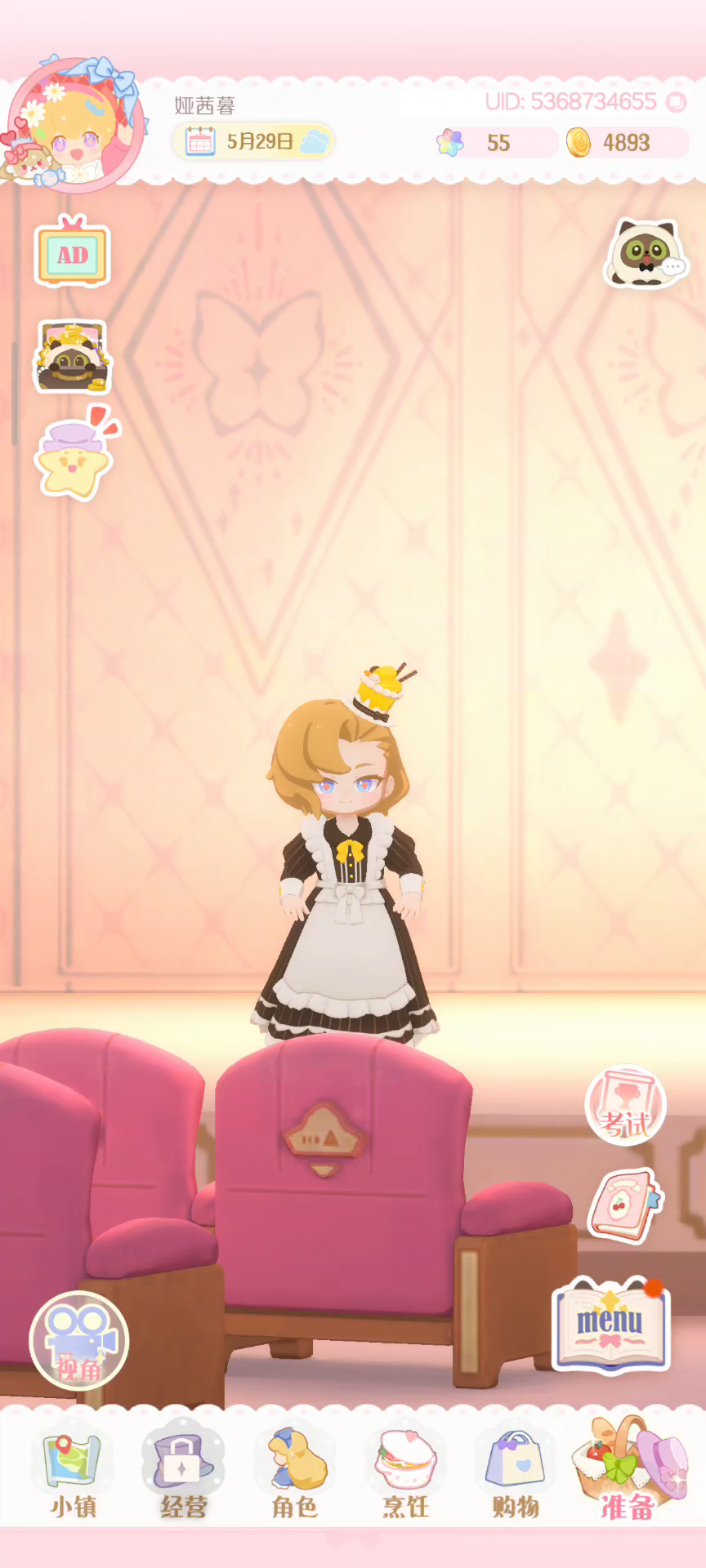Viewport: 706px width, 1568px height.
Task: Open the 考试 exam button
Action: [x=626, y=1106]
